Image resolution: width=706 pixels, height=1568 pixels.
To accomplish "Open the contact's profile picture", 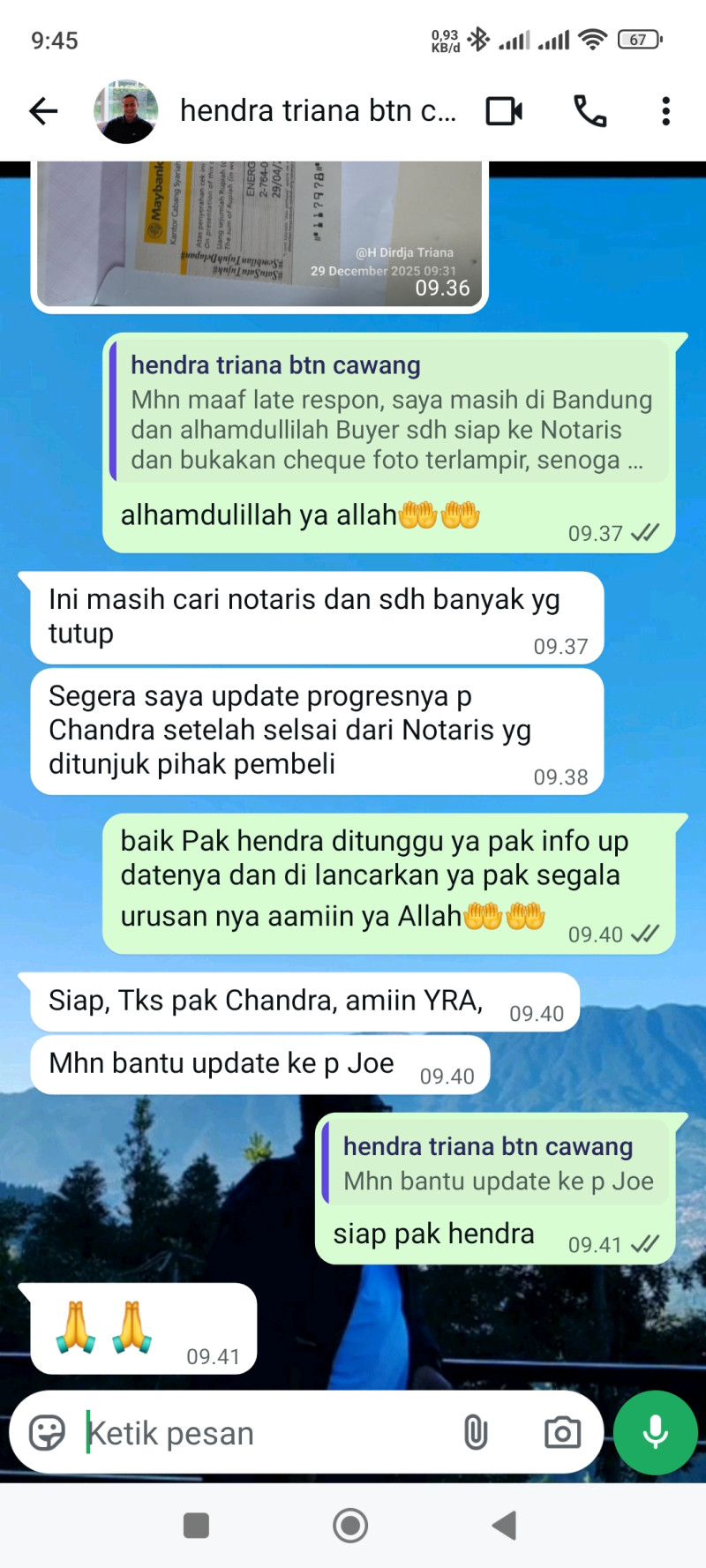I will (125, 110).
